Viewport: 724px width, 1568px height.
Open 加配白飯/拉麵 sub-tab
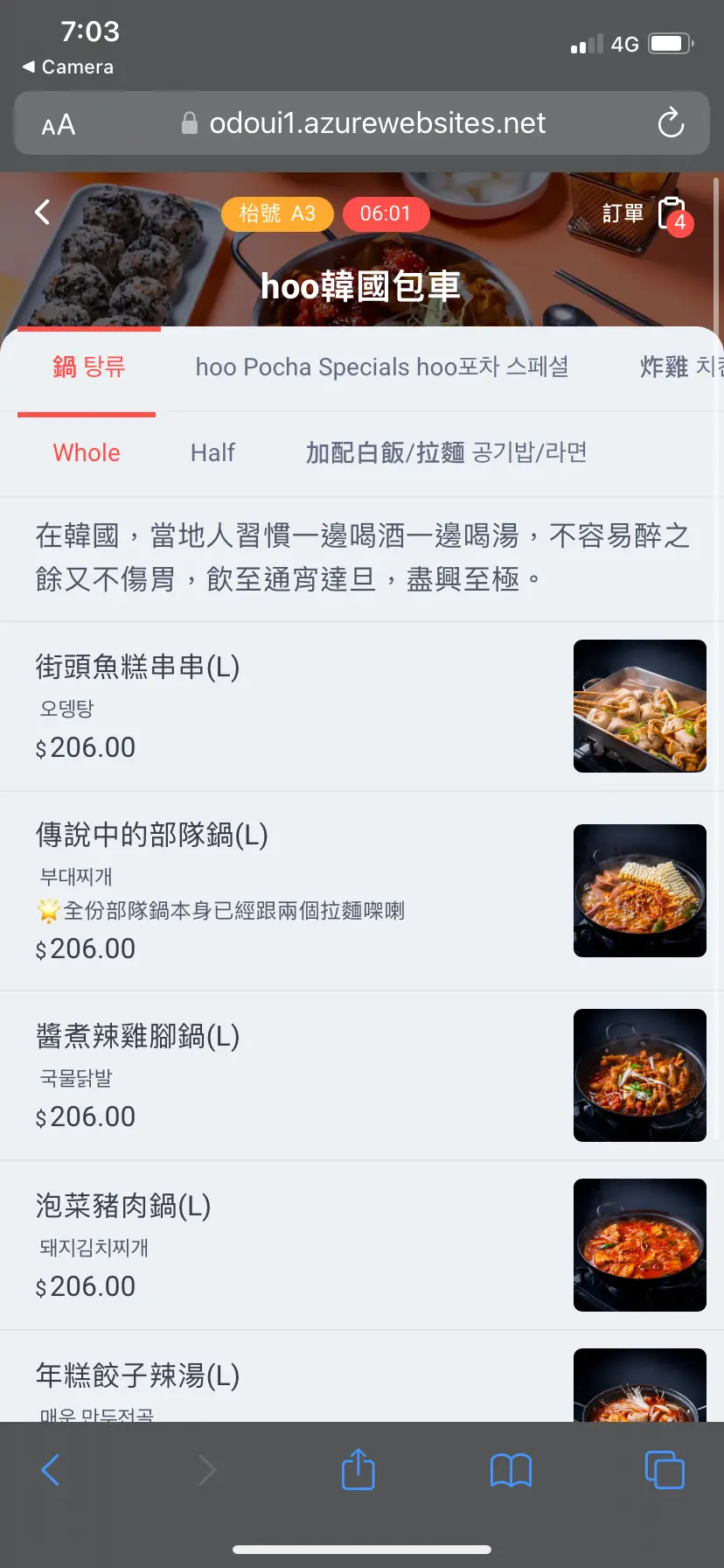coord(446,453)
